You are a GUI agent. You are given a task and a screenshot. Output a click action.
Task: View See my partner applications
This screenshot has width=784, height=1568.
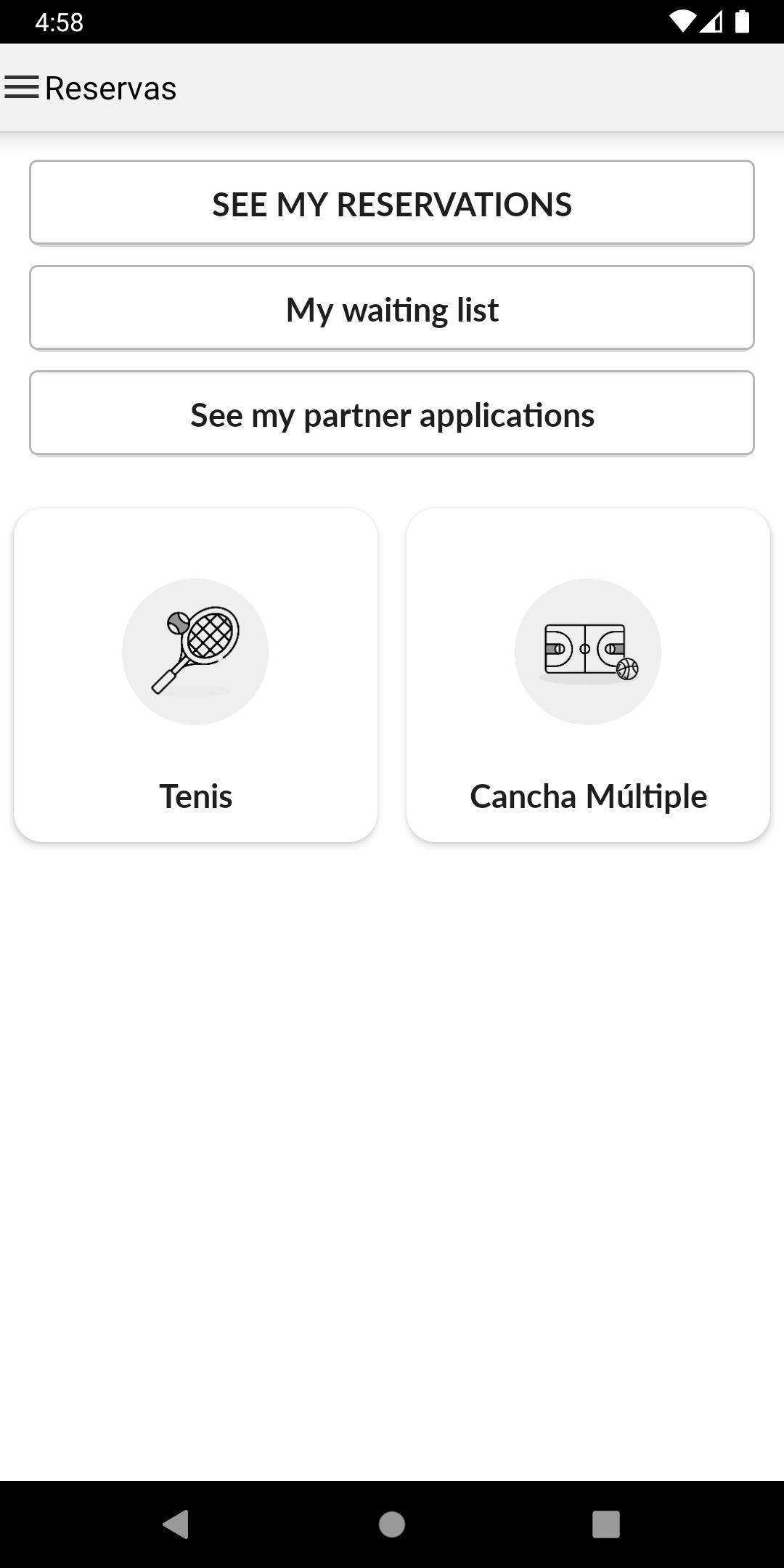point(392,413)
